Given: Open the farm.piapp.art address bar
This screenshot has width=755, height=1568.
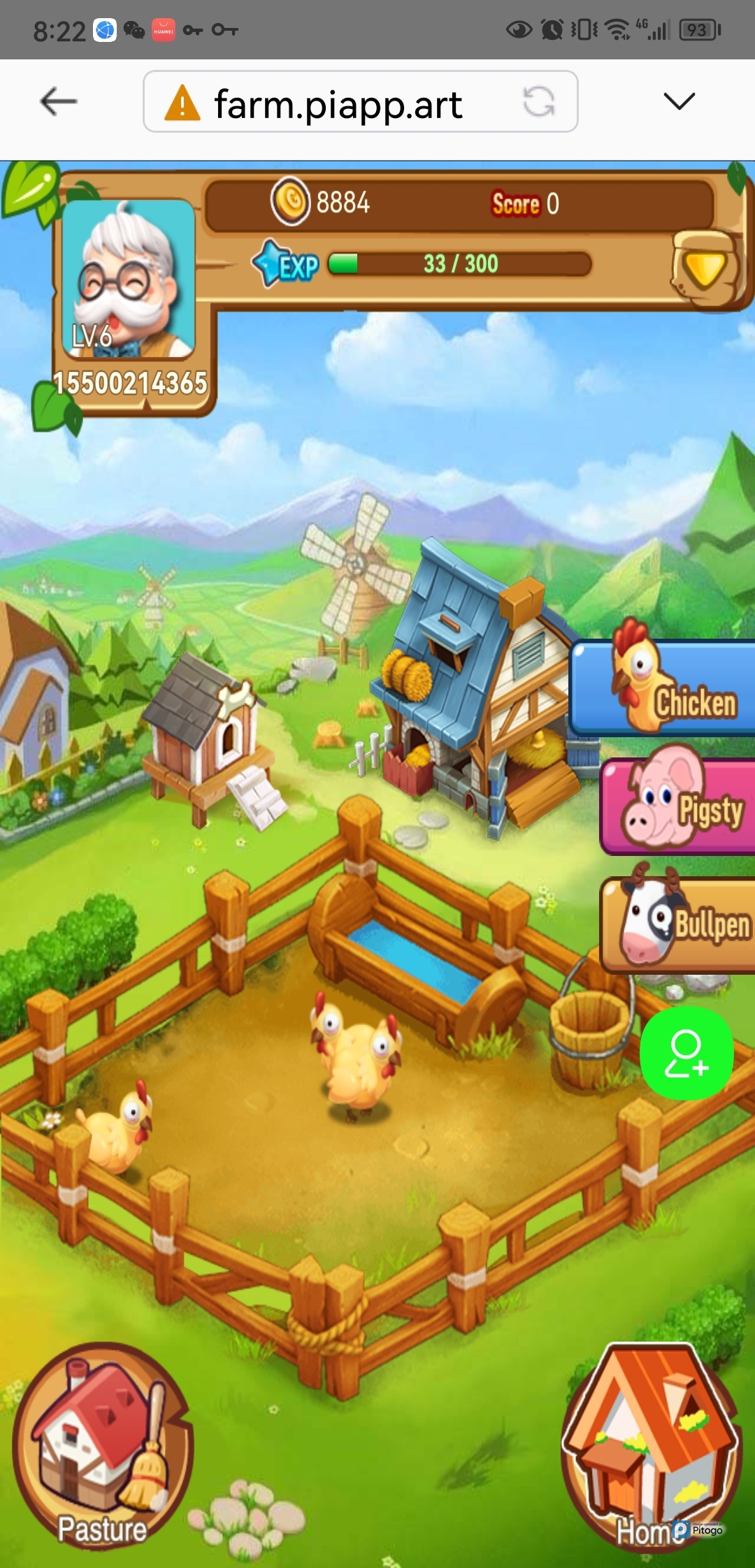Looking at the screenshot, I should coord(338,103).
